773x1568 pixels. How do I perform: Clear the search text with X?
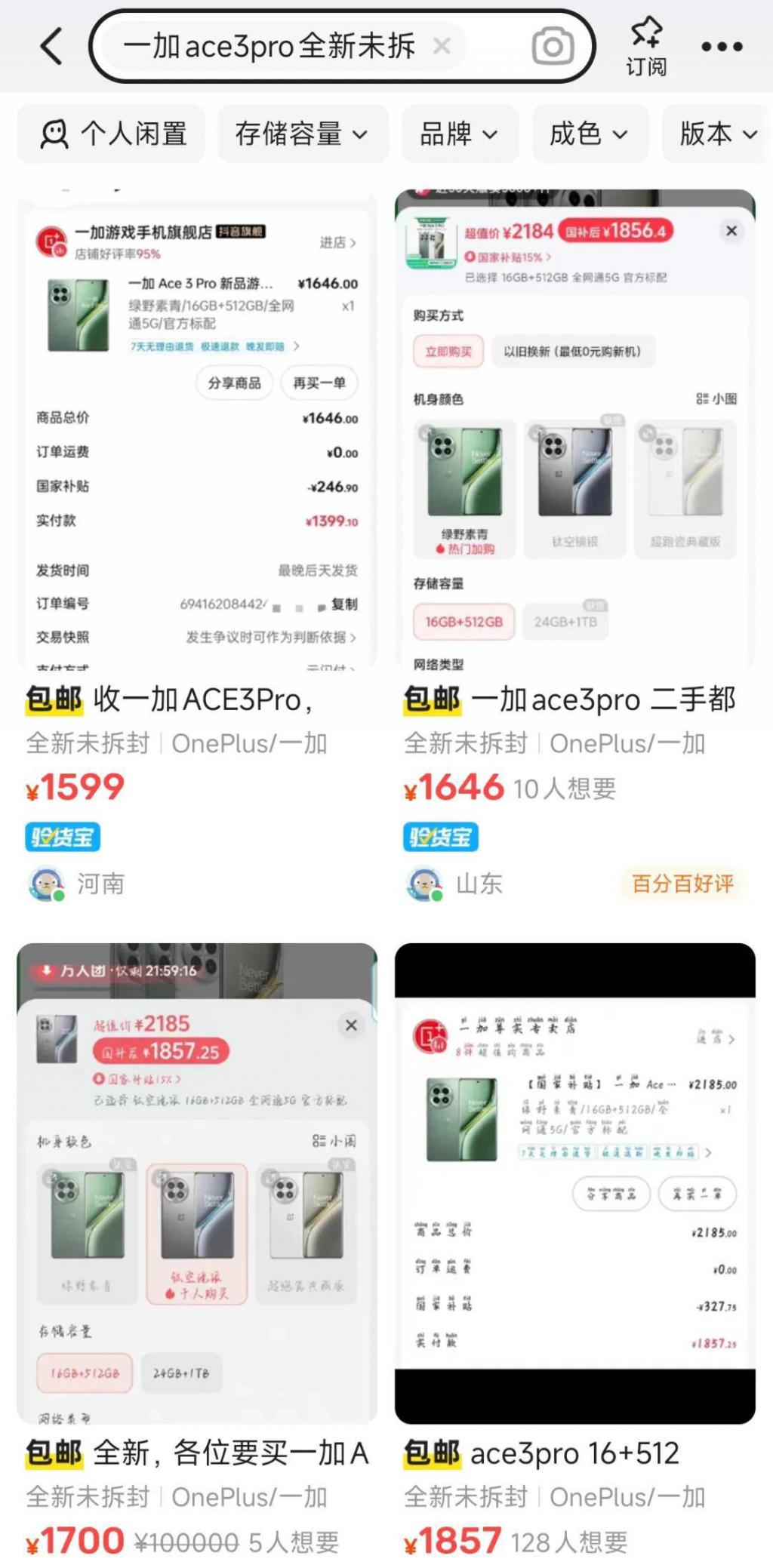[x=442, y=47]
